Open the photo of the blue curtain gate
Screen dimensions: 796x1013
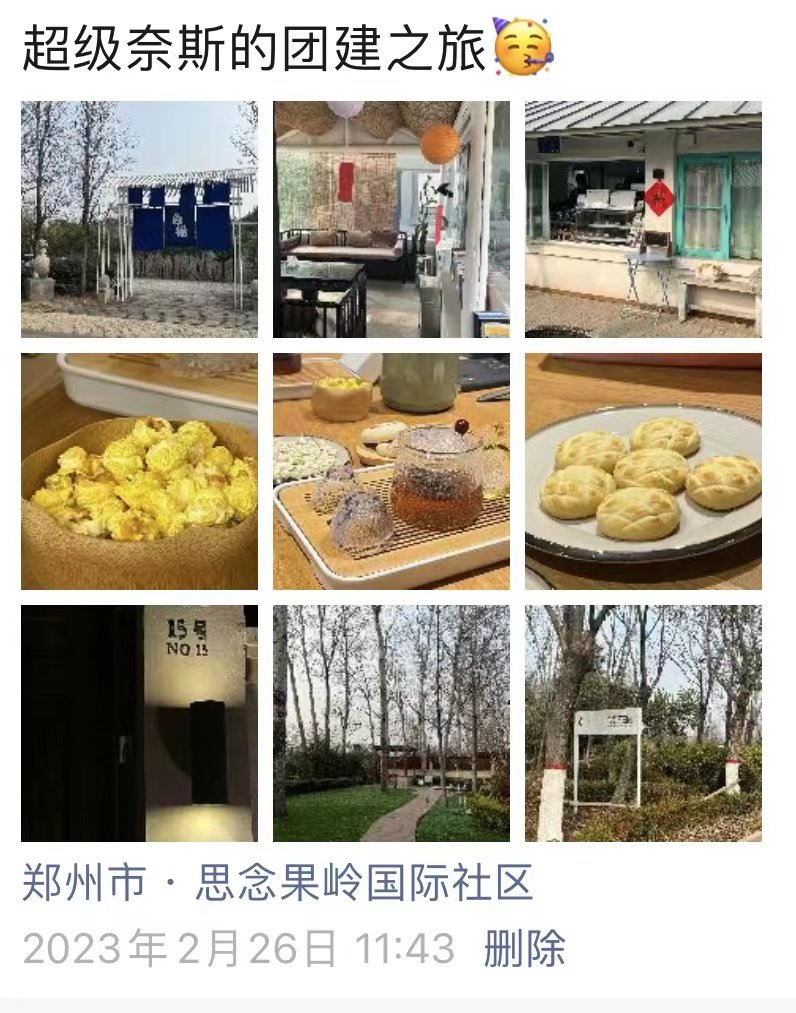click(x=139, y=219)
